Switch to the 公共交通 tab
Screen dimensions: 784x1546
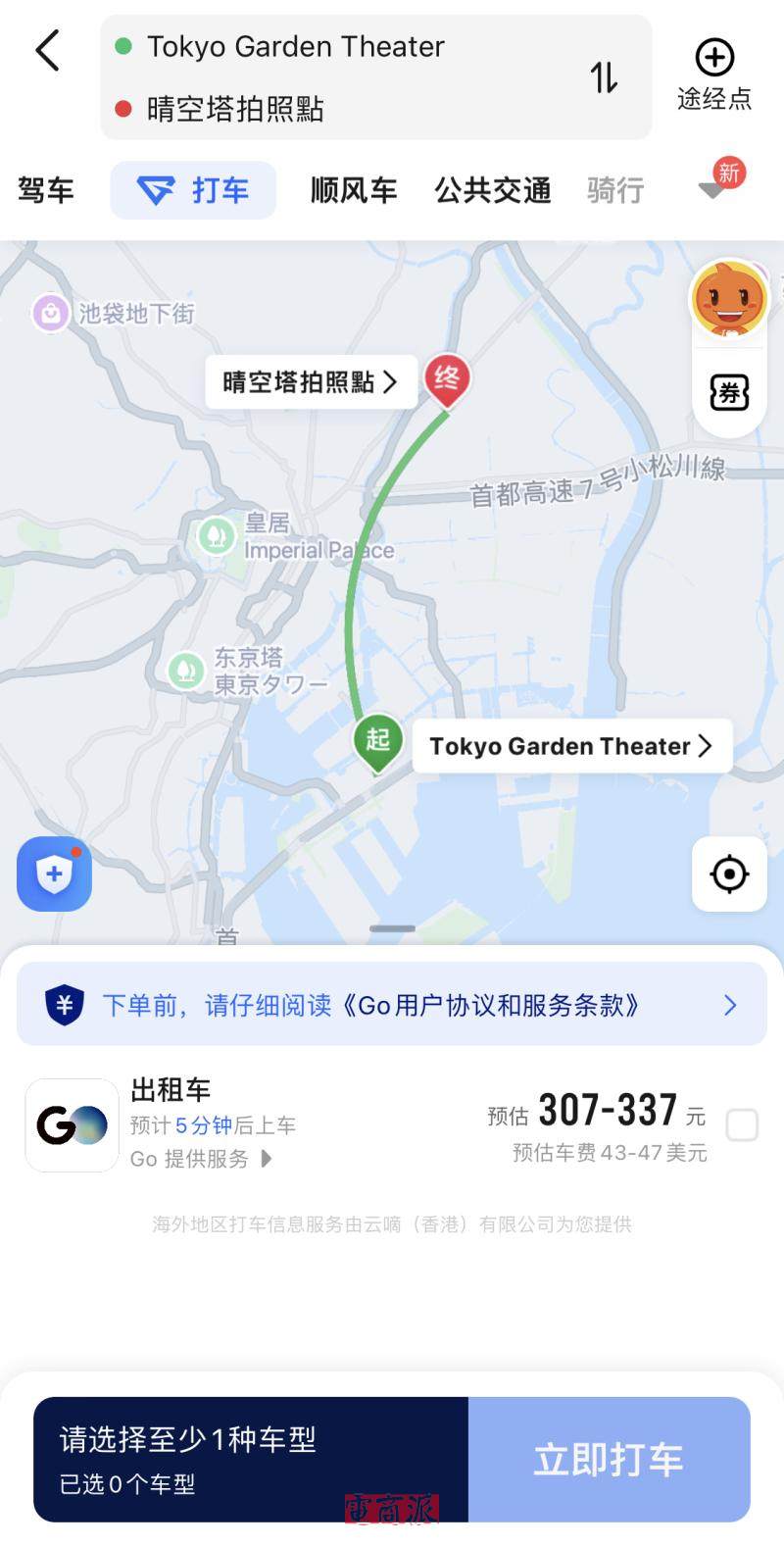click(493, 190)
